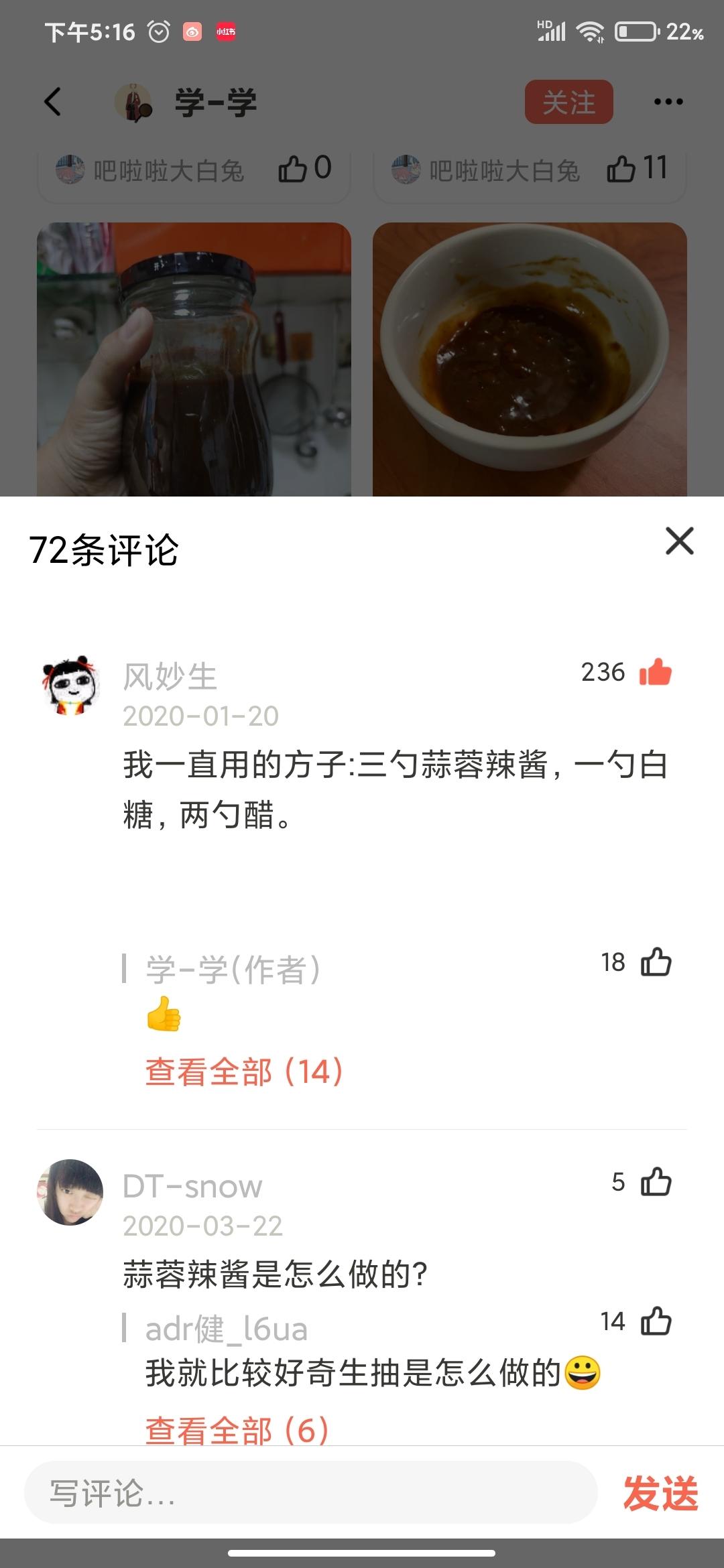Open DT-snow's profile avatar
The height and width of the screenshot is (1568, 724).
click(70, 1193)
